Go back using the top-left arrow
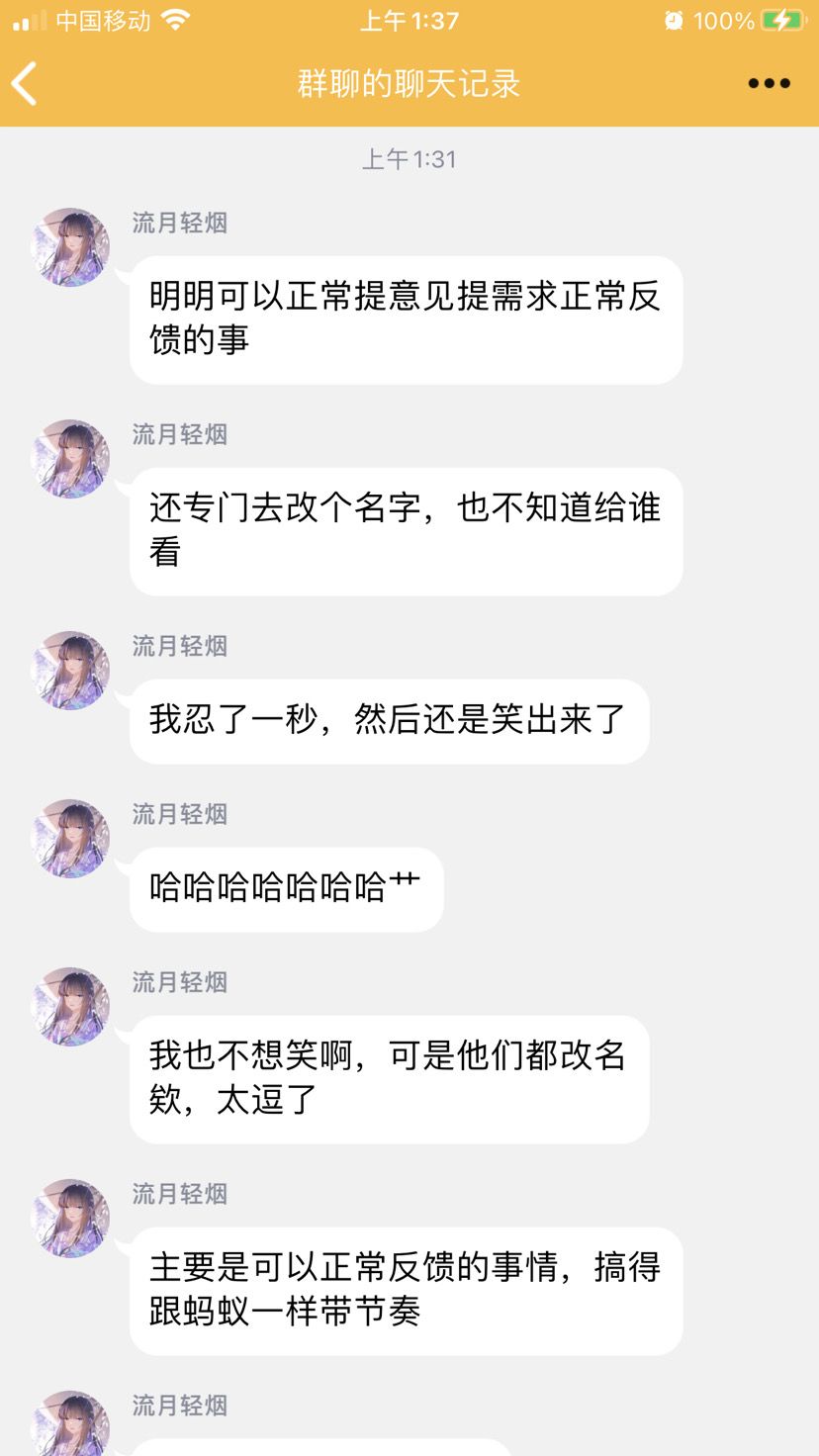Screen dimensions: 819x1456 click(25, 83)
